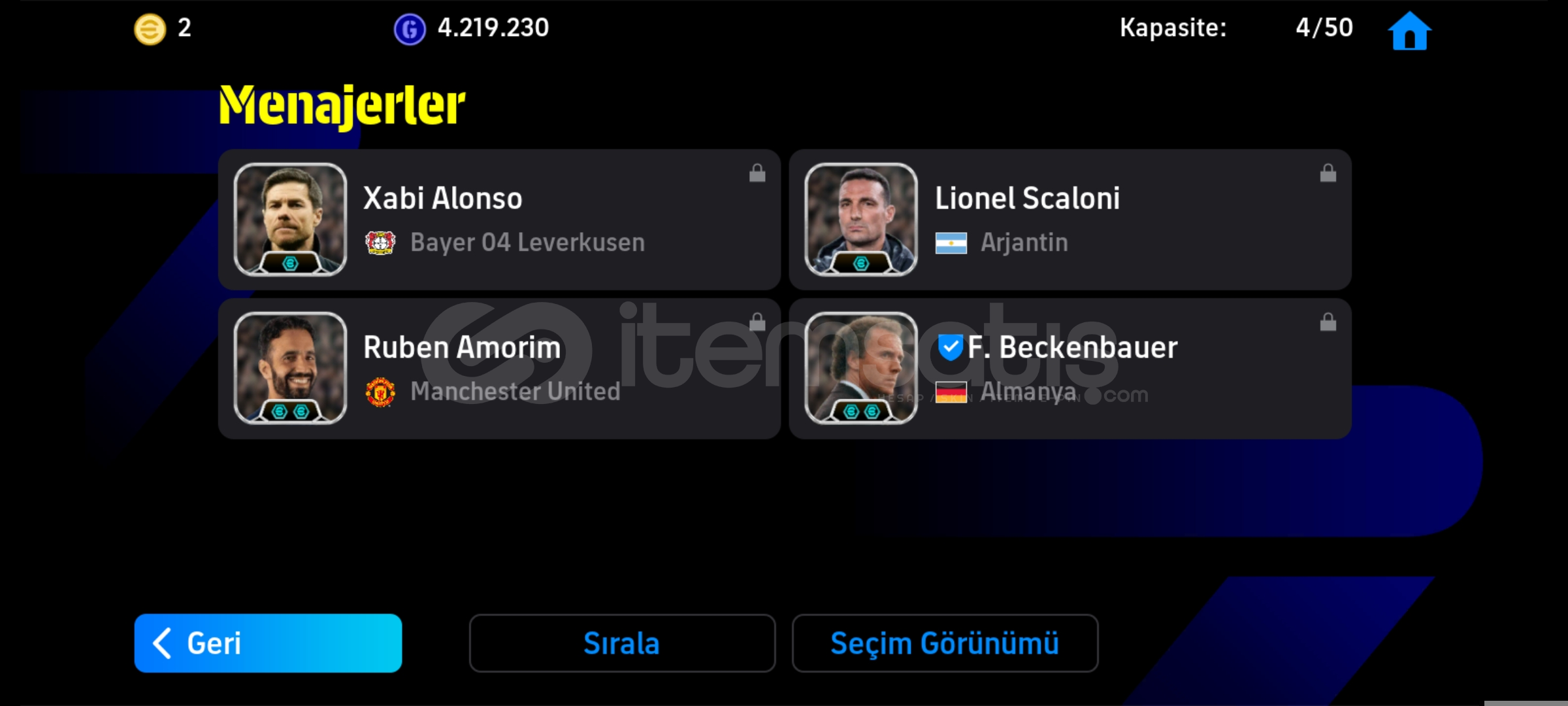
Task: Switch to Seçim Görünümü
Action: point(945,643)
